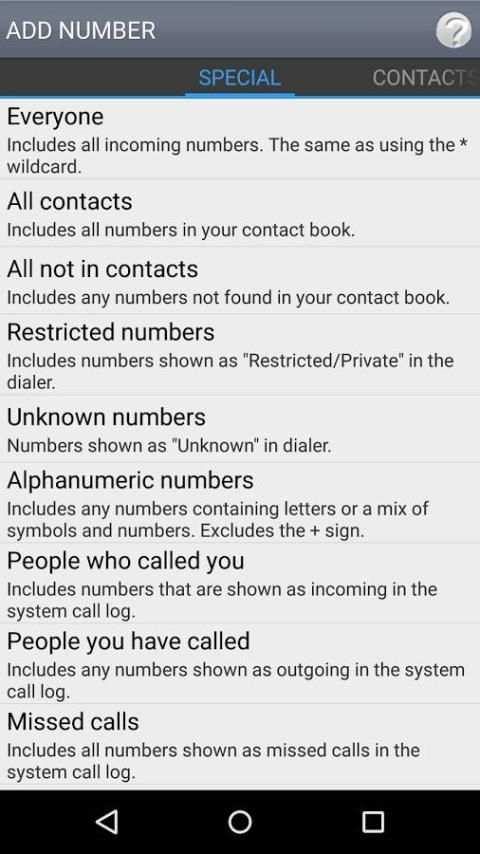Viewport: 480px width, 854px height.
Task: Go back with the system back button
Action: pos(107,821)
